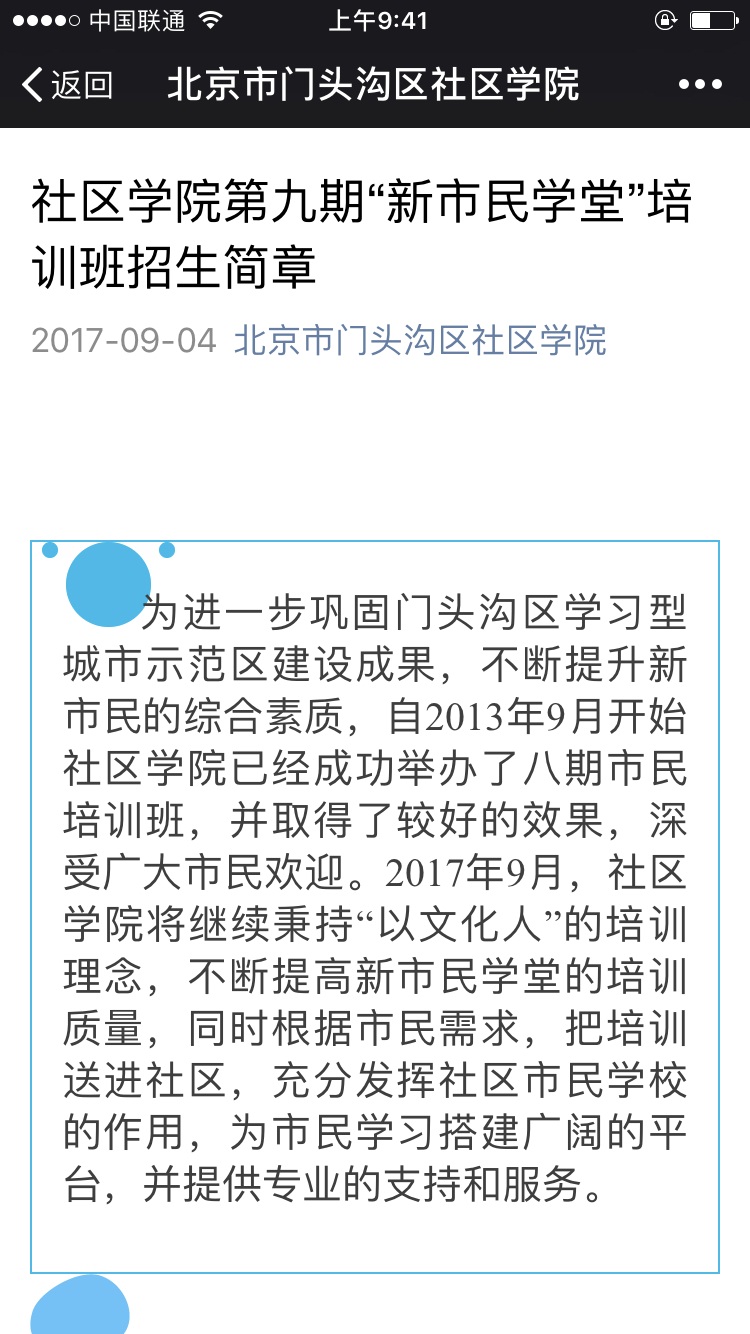Viewport: 750px width, 1334px height.
Task: Go back with the 返回 button
Action: coord(67,85)
